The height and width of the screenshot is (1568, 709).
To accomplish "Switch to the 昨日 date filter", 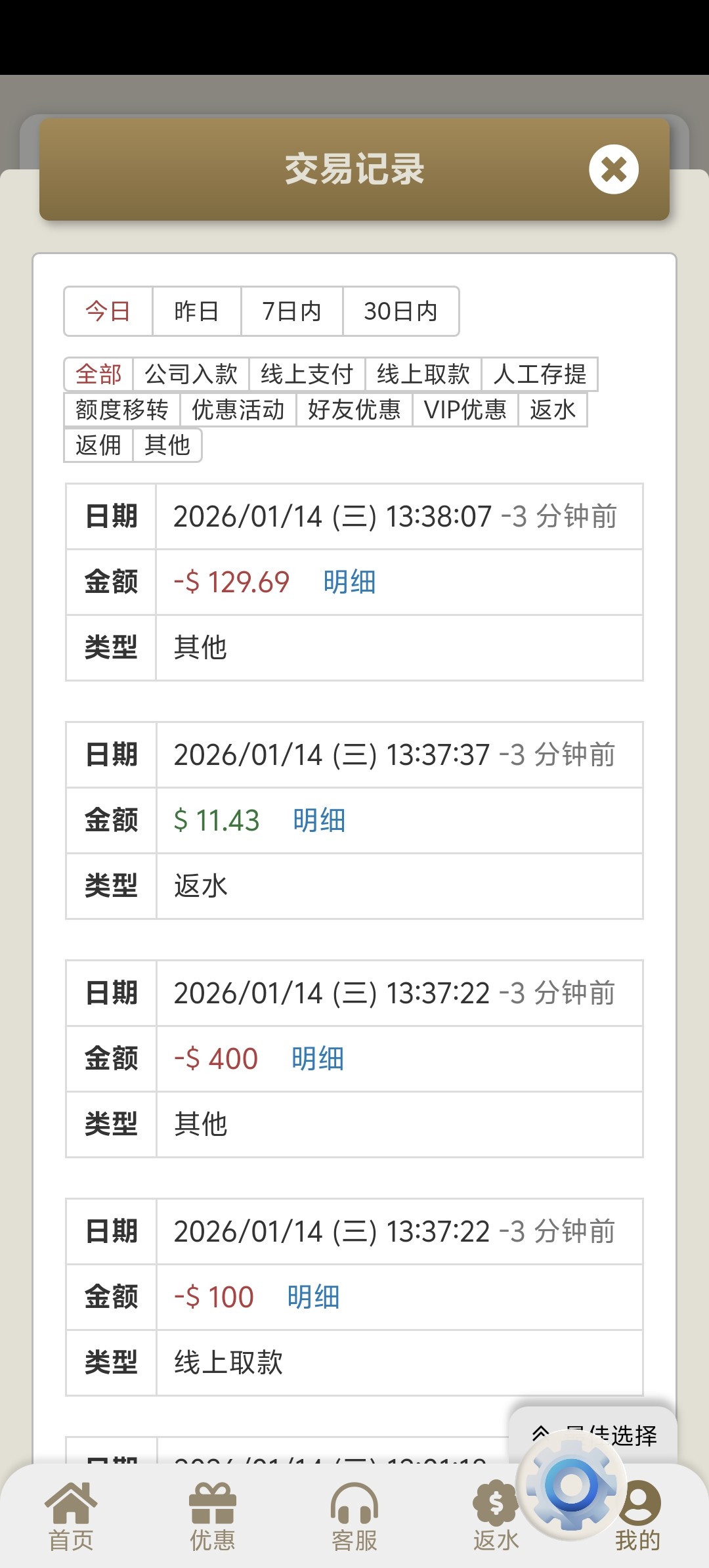I will [x=196, y=311].
